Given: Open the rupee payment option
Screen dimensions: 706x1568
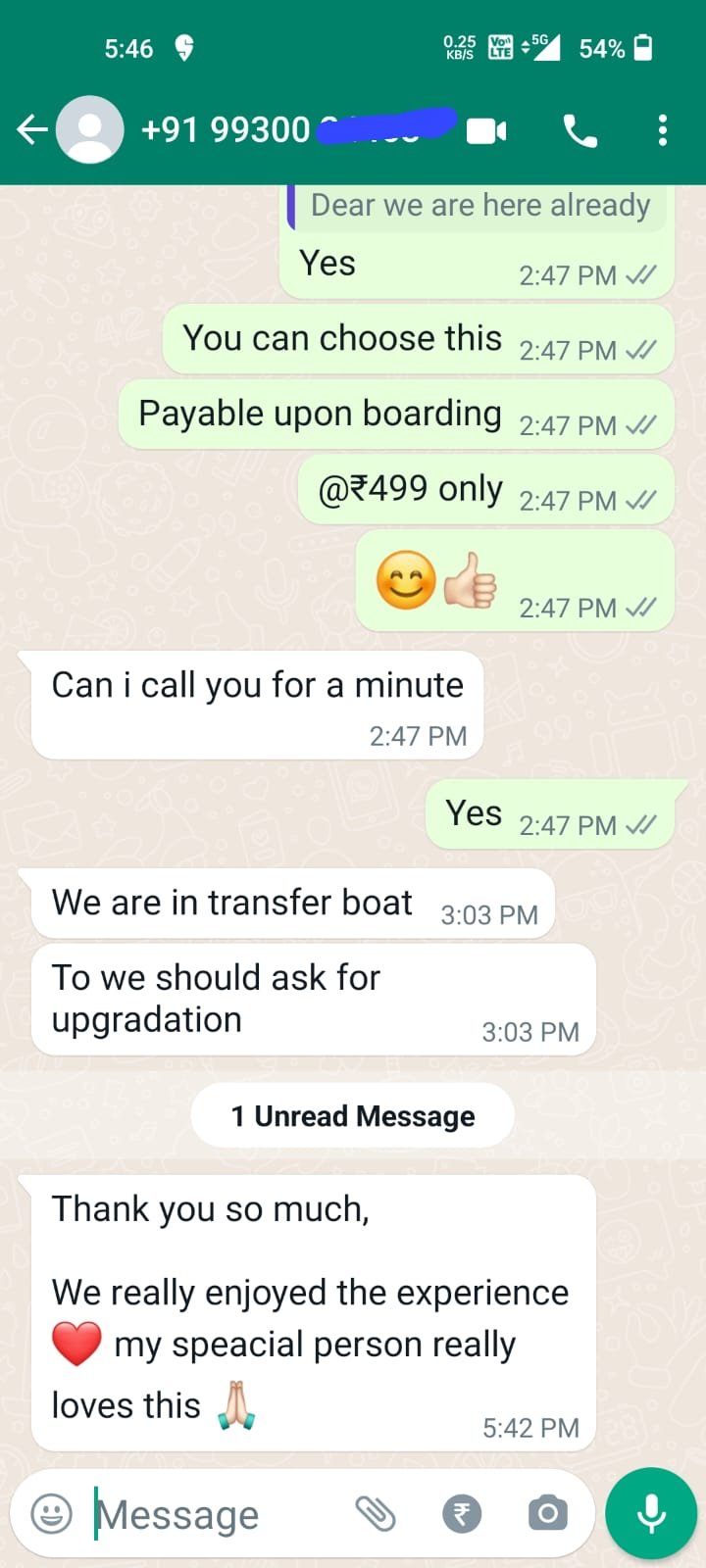Looking at the screenshot, I should (x=462, y=1514).
